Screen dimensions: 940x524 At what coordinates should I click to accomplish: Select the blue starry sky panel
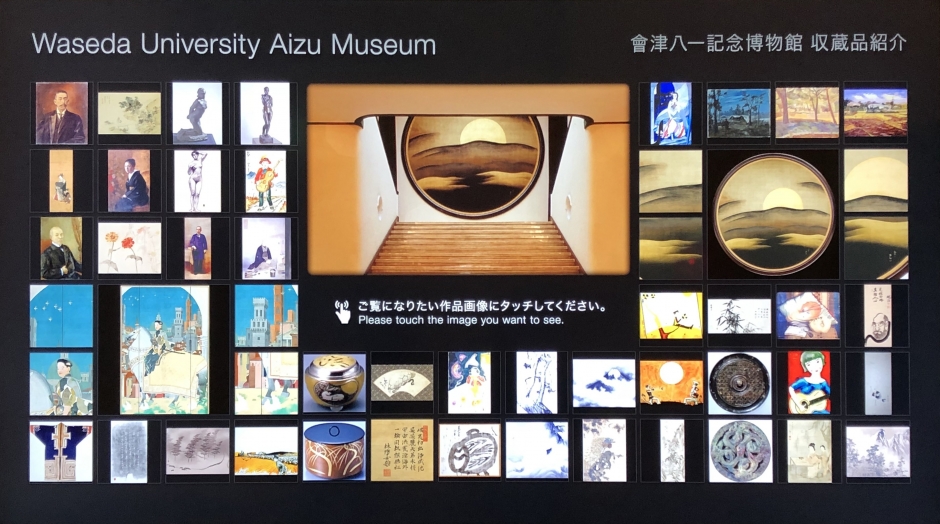coord(60,315)
